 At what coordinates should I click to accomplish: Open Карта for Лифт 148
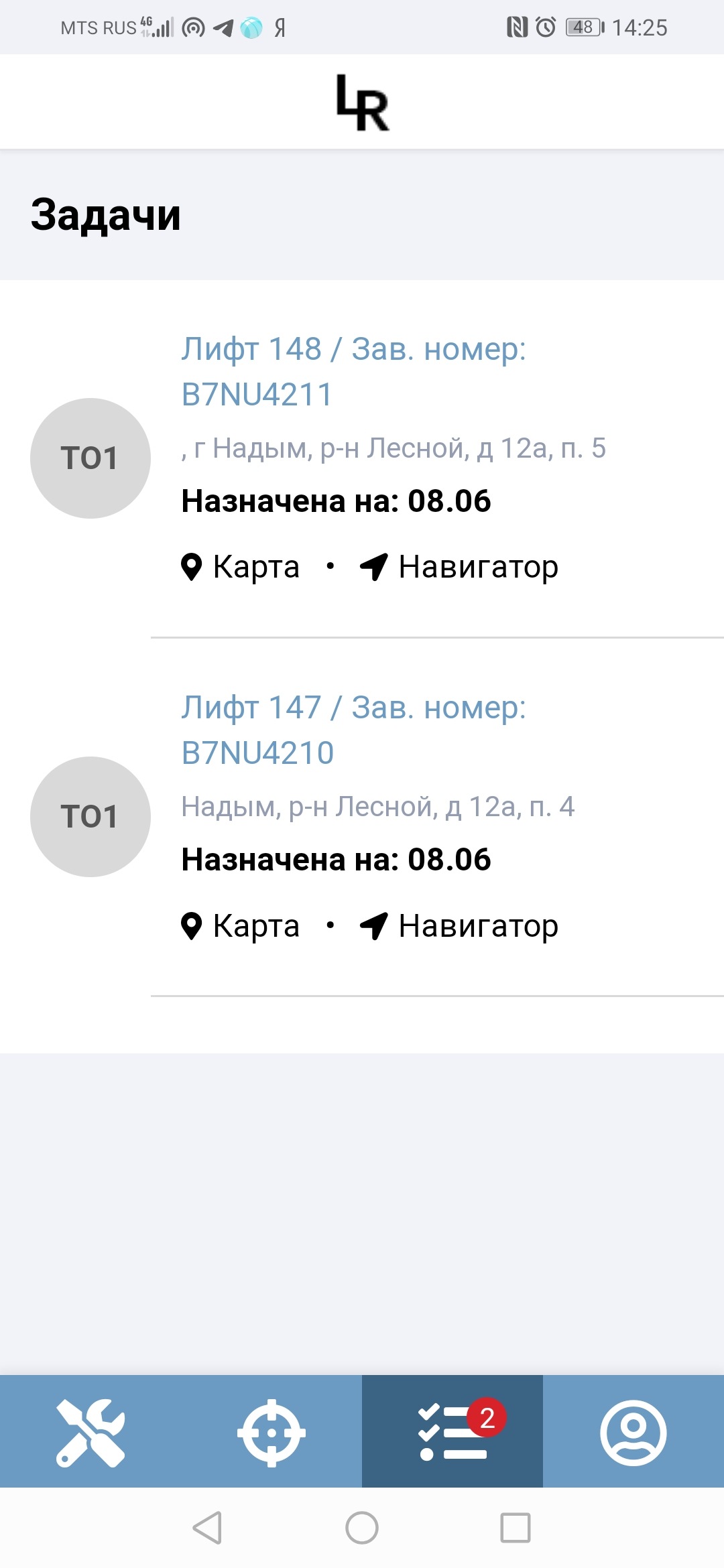pos(241,567)
